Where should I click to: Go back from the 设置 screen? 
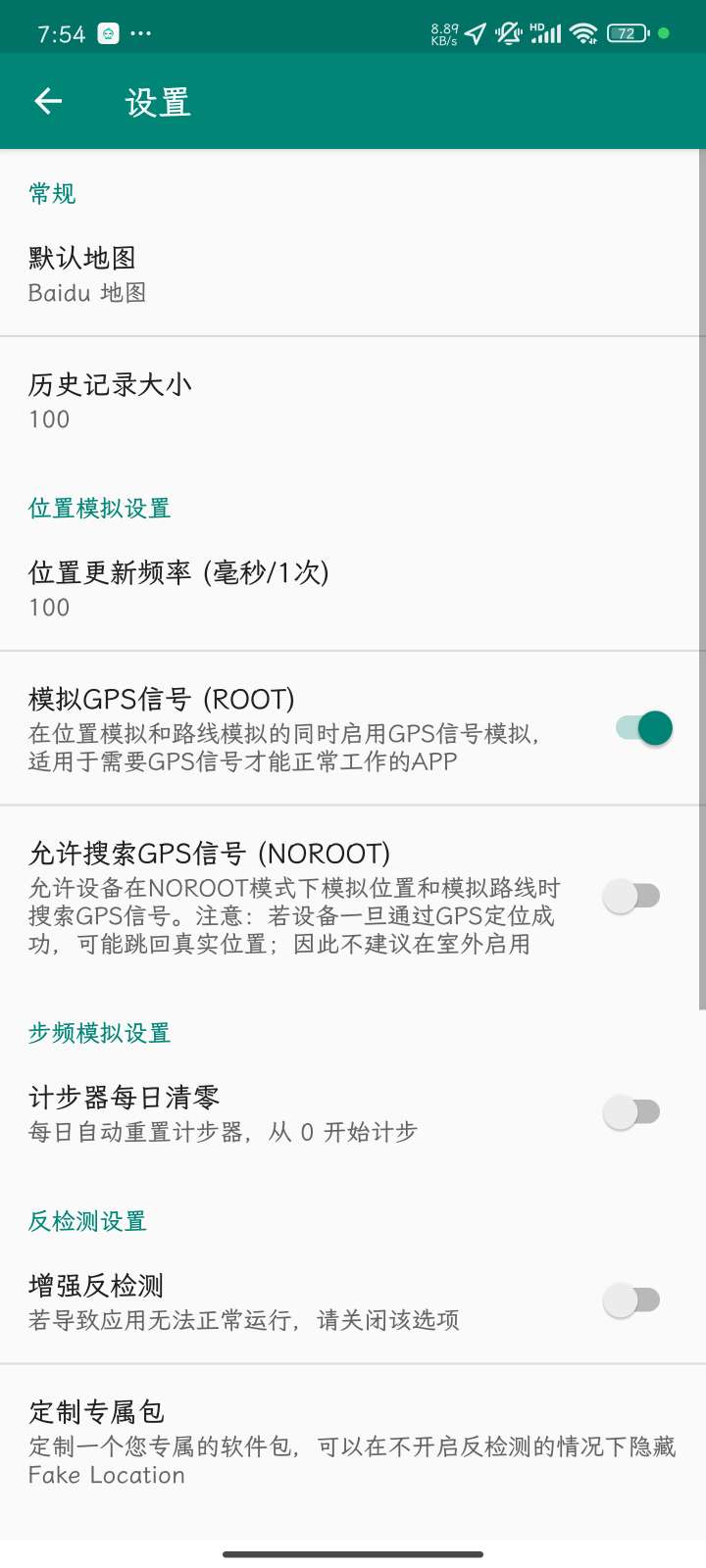coord(48,101)
